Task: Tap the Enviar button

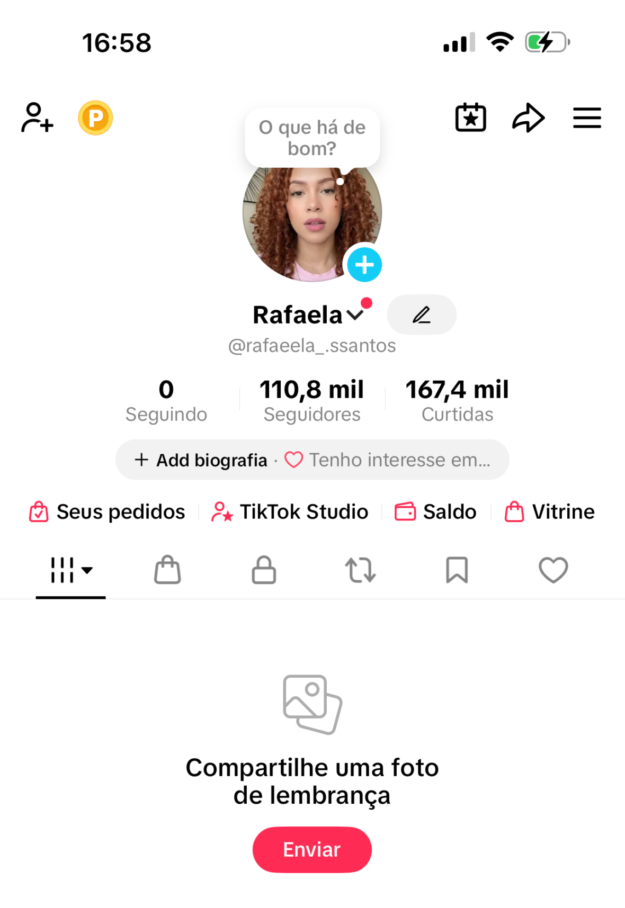Action: [x=312, y=850]
